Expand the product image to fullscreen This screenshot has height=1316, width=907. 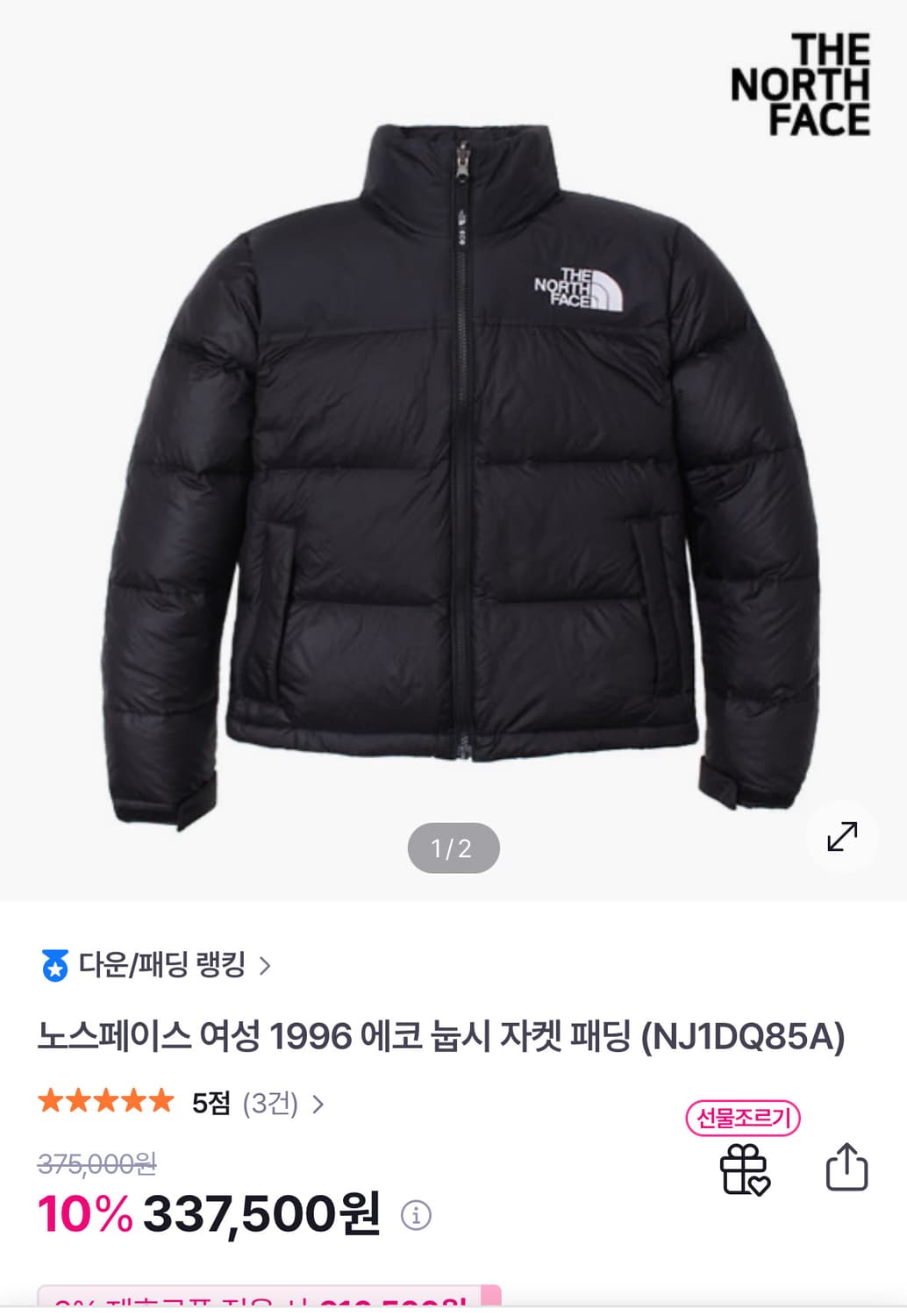pyautogui.click(x=844, y=838)
